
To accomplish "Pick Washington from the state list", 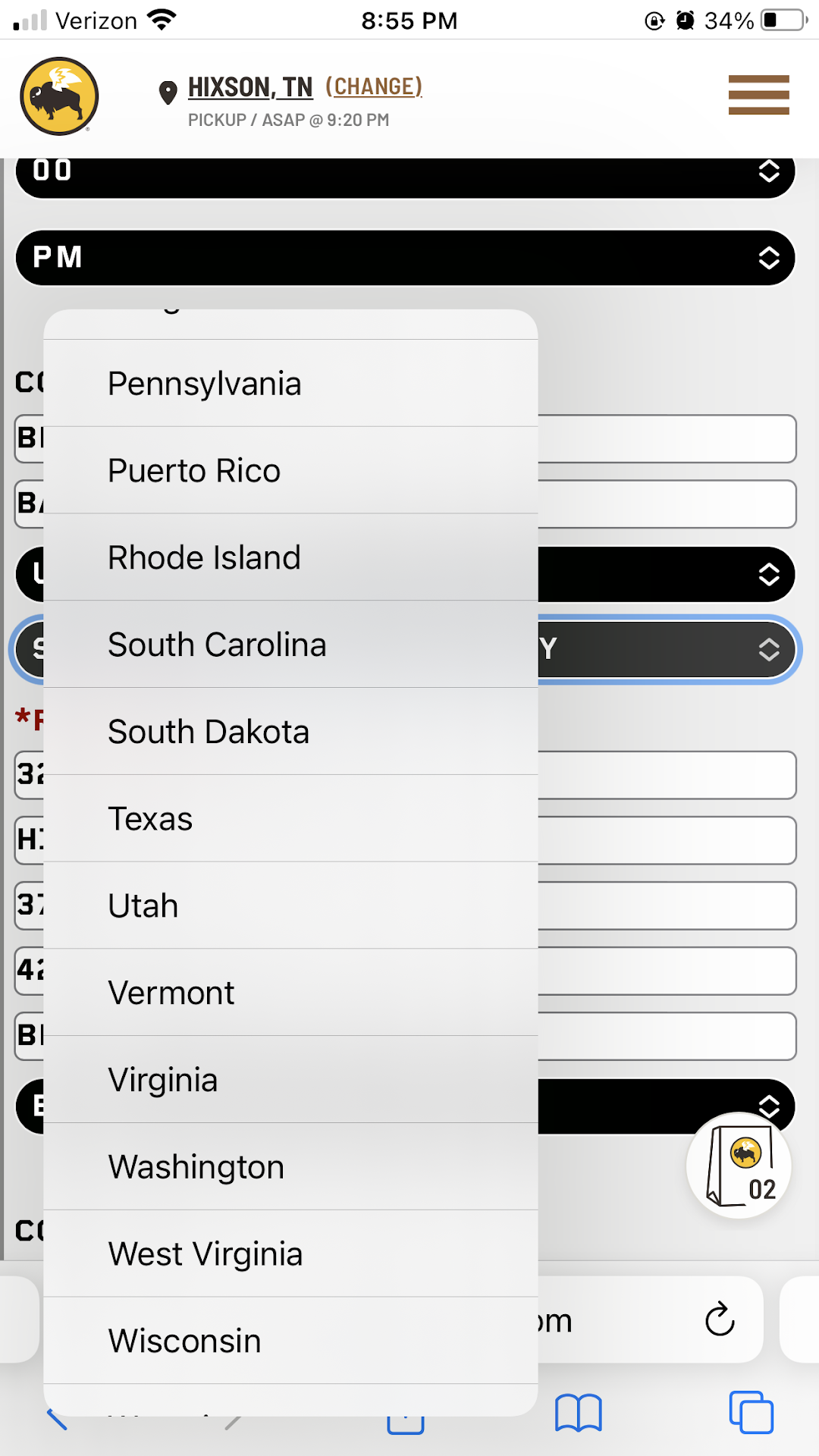I will pyautogui.click(x=290, y=1167).
